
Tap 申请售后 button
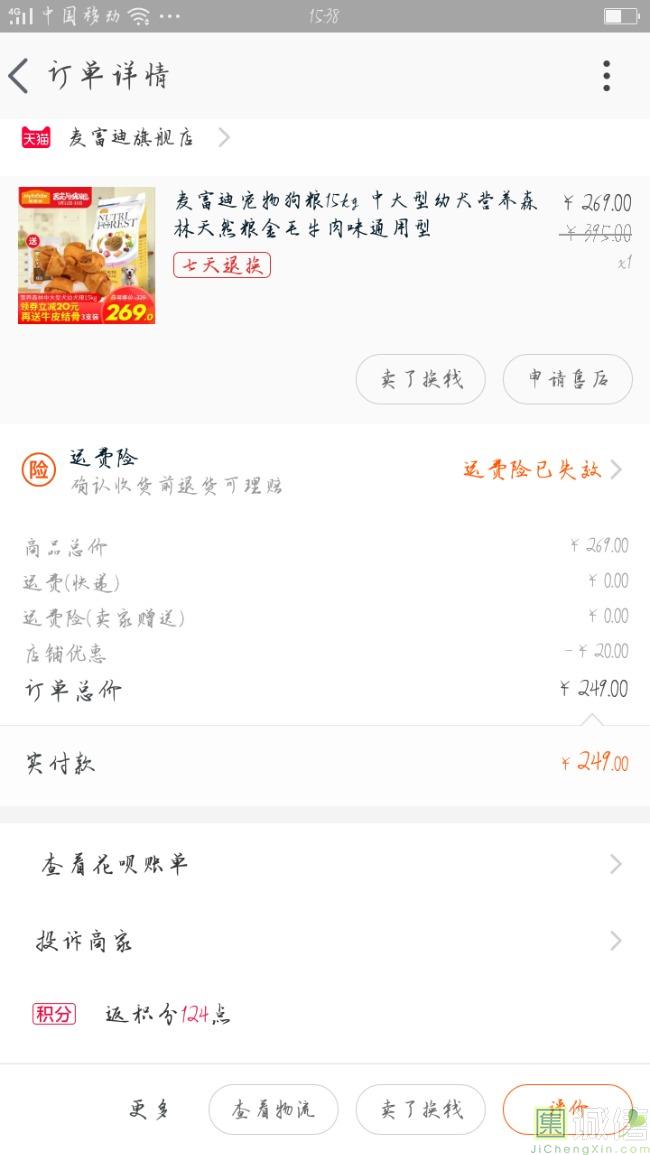point(567,379)
